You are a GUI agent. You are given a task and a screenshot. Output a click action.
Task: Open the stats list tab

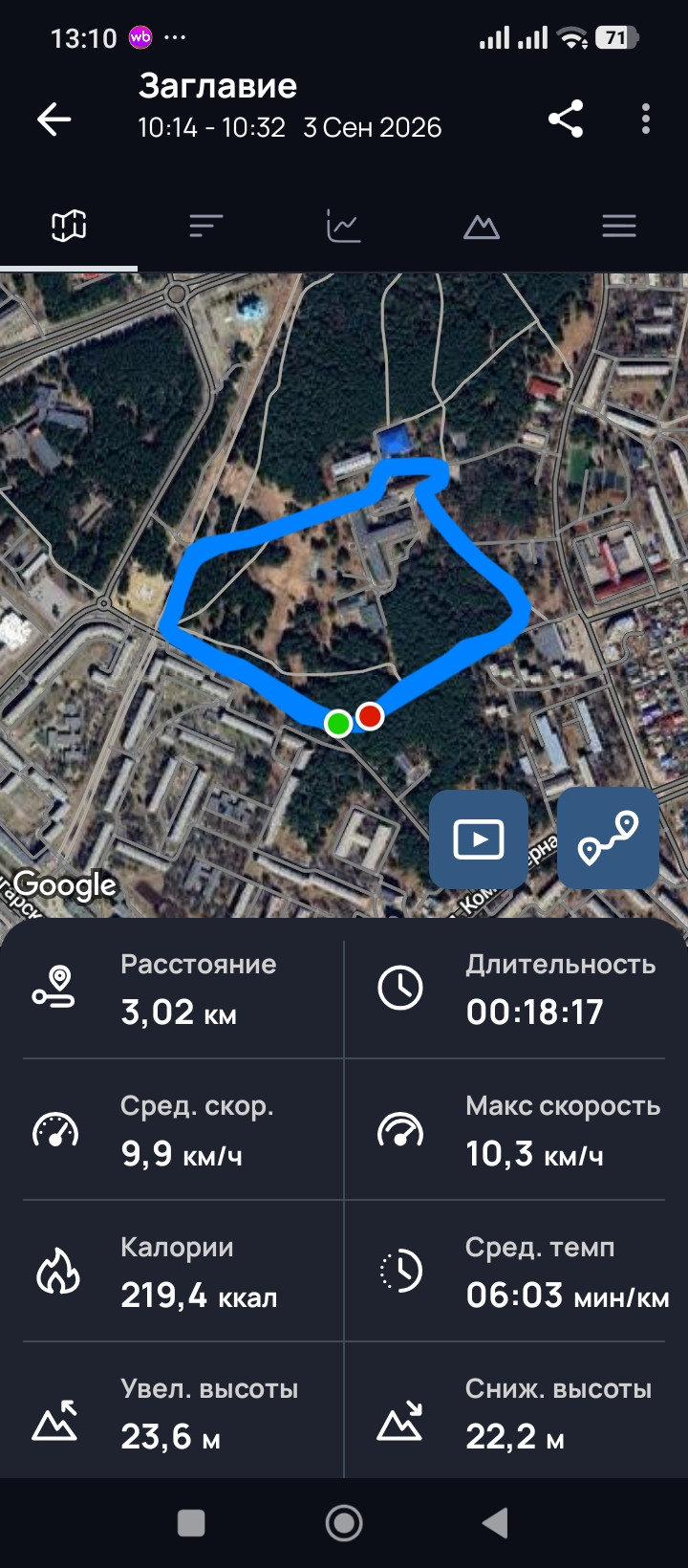[x=206, y=227]
